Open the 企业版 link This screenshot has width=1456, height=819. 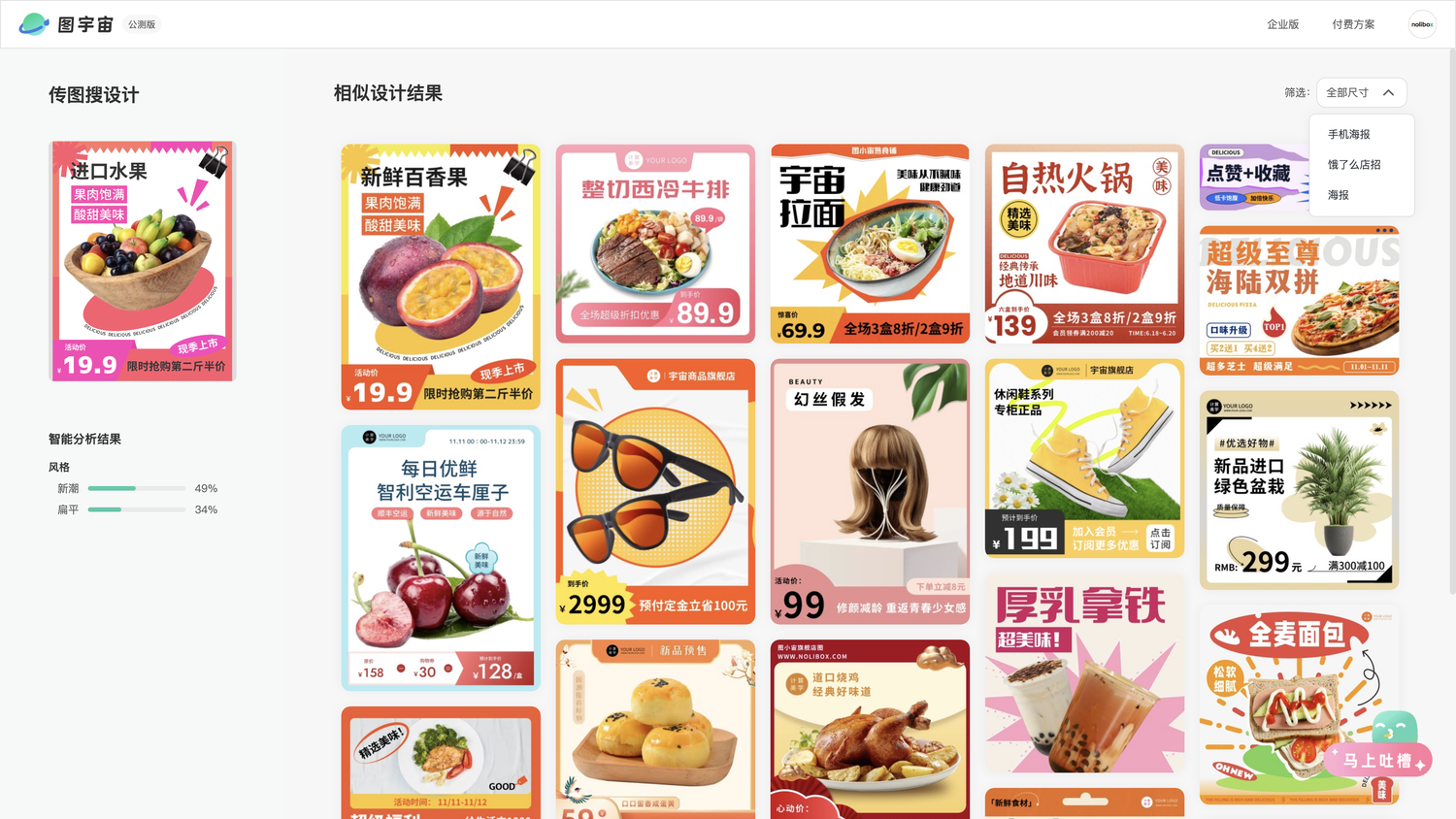pyautogui.click(x=1282, y=24)
